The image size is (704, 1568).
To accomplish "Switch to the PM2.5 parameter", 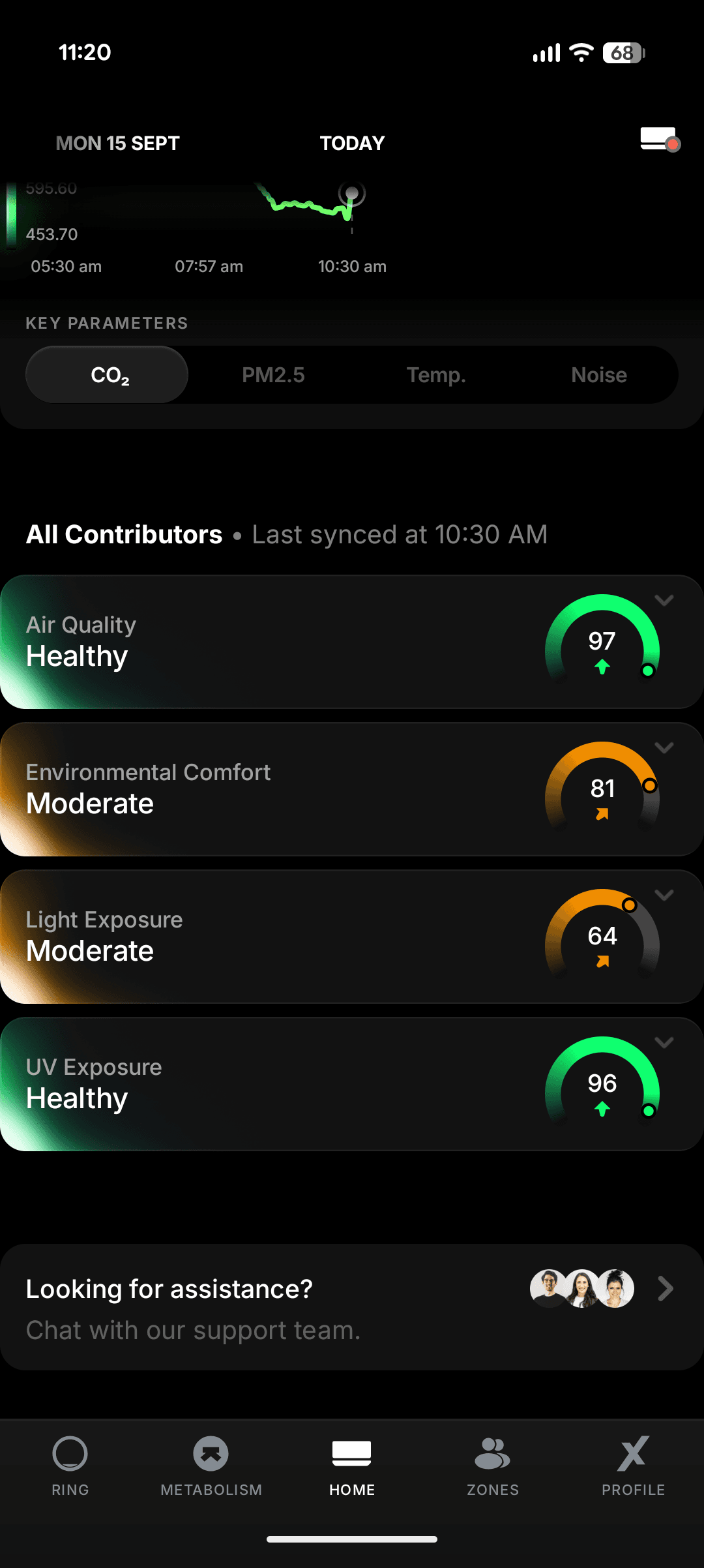I will [273, 375].
